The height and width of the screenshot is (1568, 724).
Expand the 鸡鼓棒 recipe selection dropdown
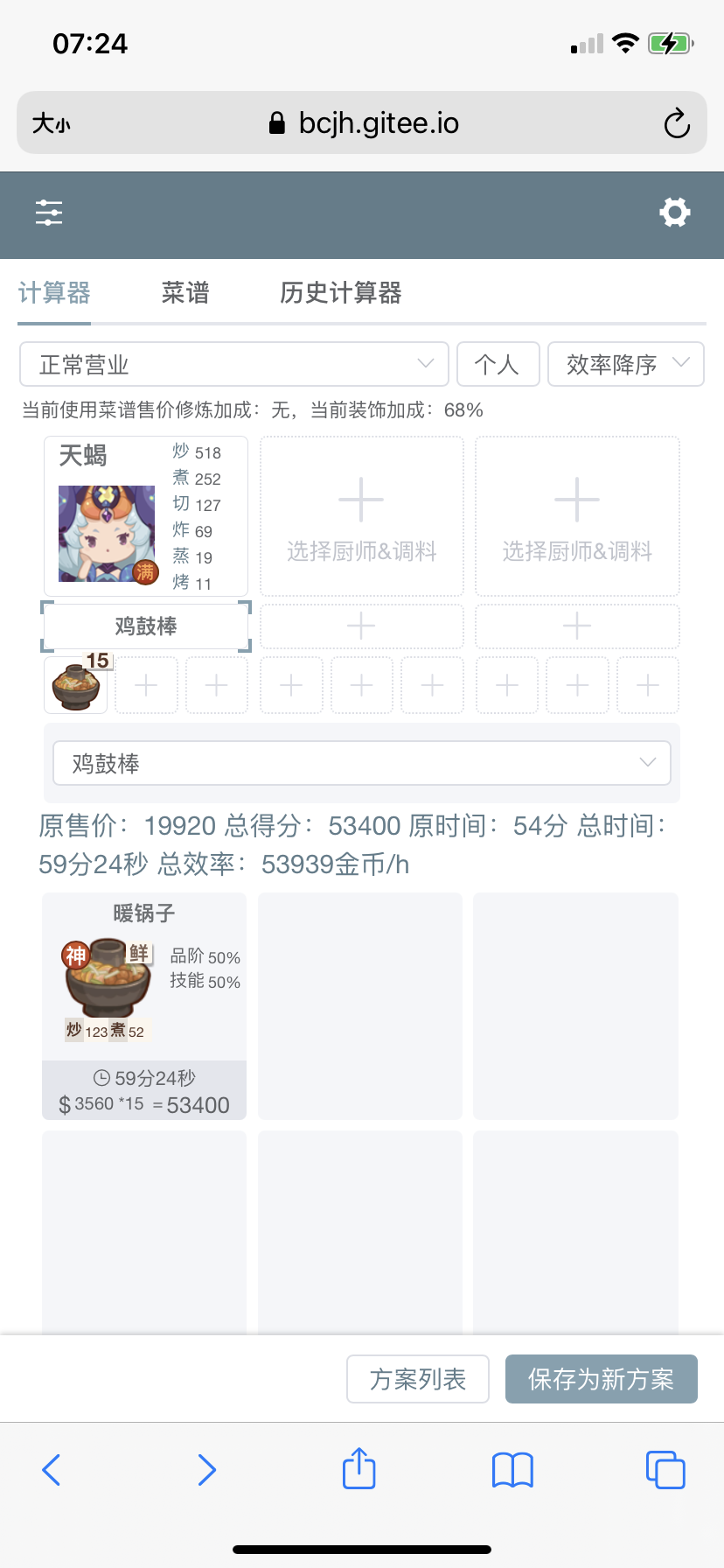pos(361,762)
